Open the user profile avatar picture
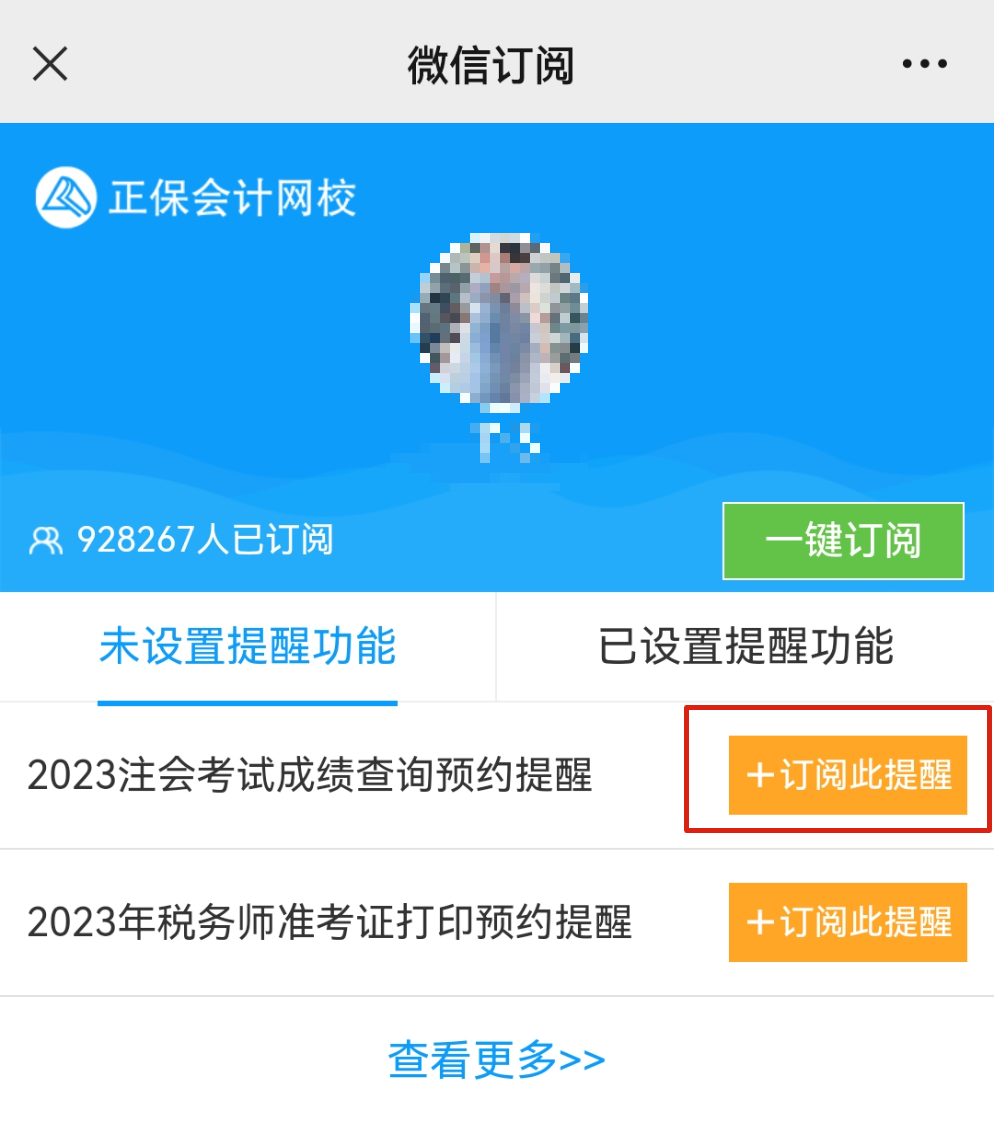Screen dimensions: 994x1126 click(x=497, y=320)
